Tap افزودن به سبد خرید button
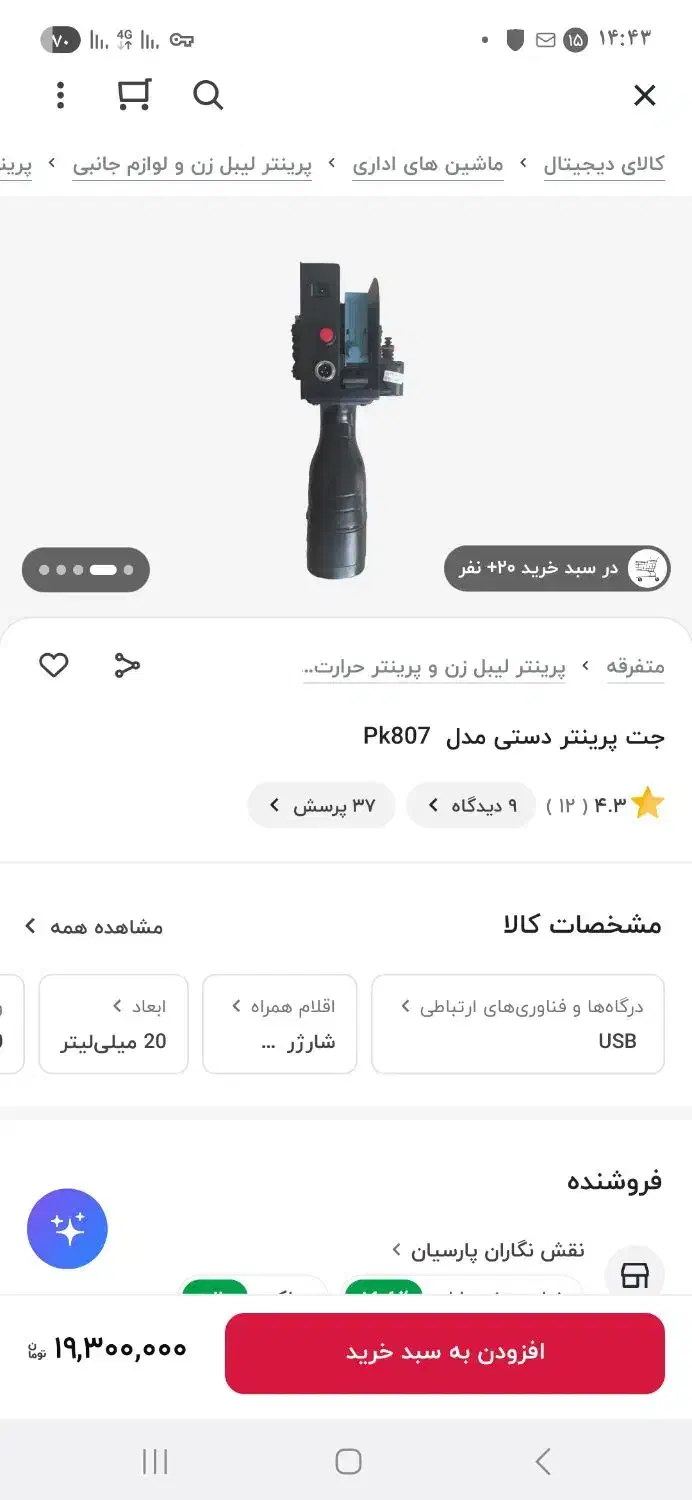 [444, 1353]
